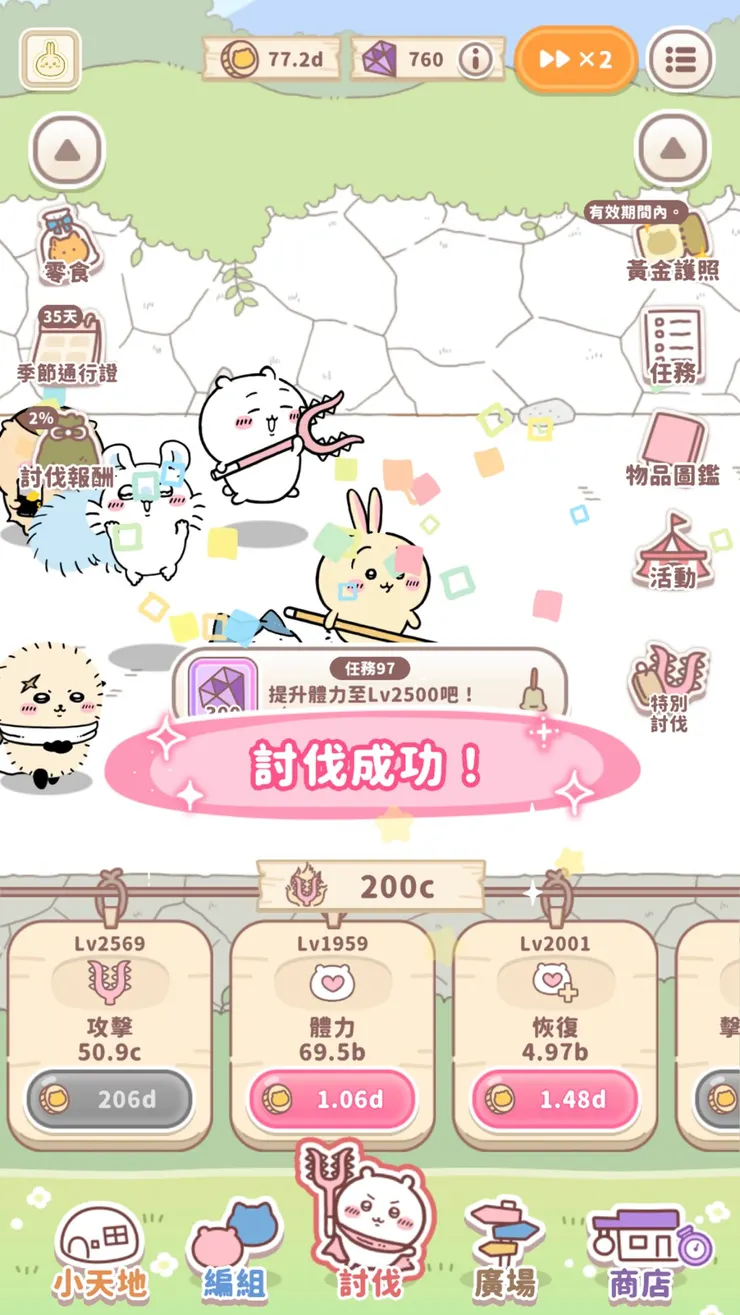Toggle the x2 speed button
The width and height of the screenshot is (740, 1315).
pos(576,59)
